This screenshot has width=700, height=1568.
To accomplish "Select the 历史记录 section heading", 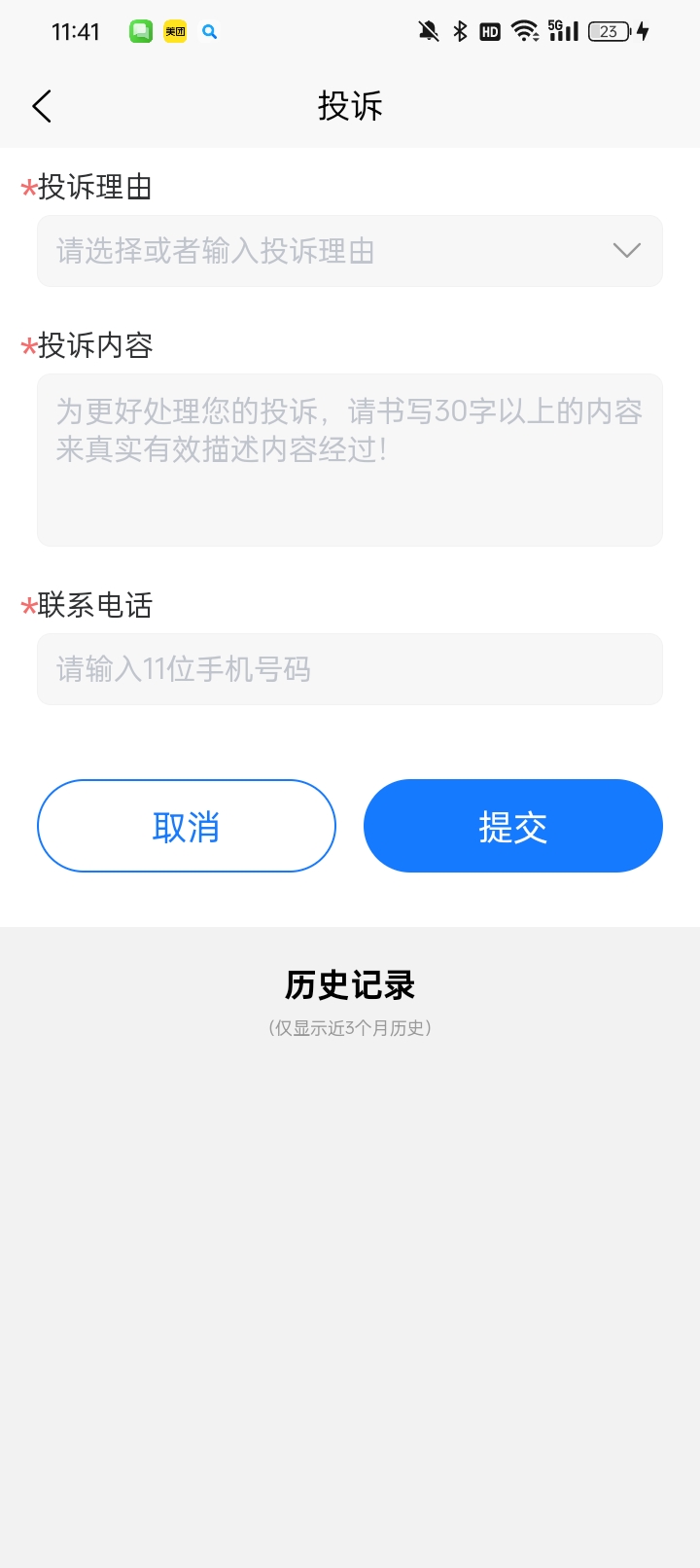I will tap(350, 984).
